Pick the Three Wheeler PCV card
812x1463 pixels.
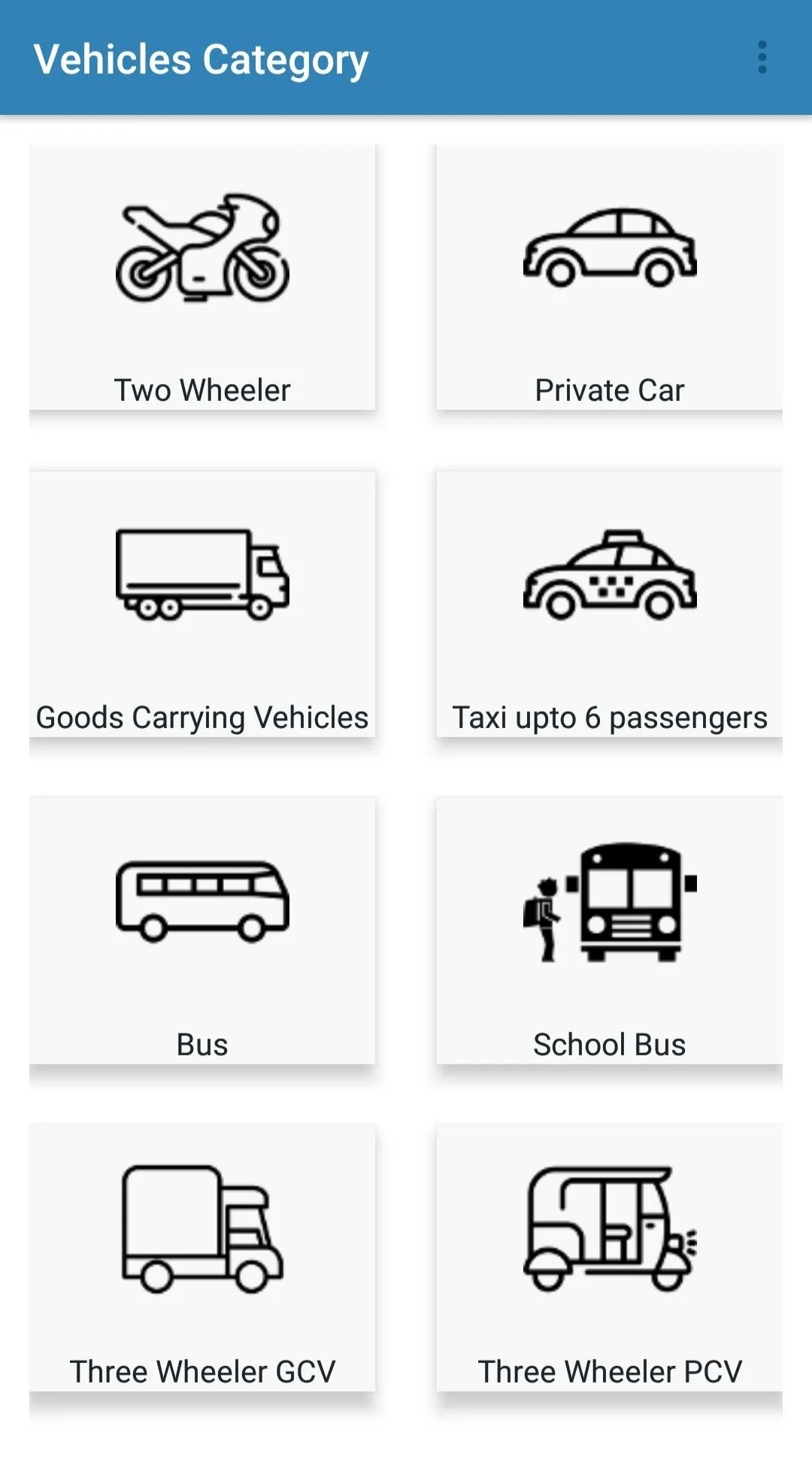tap(609, 1257)
